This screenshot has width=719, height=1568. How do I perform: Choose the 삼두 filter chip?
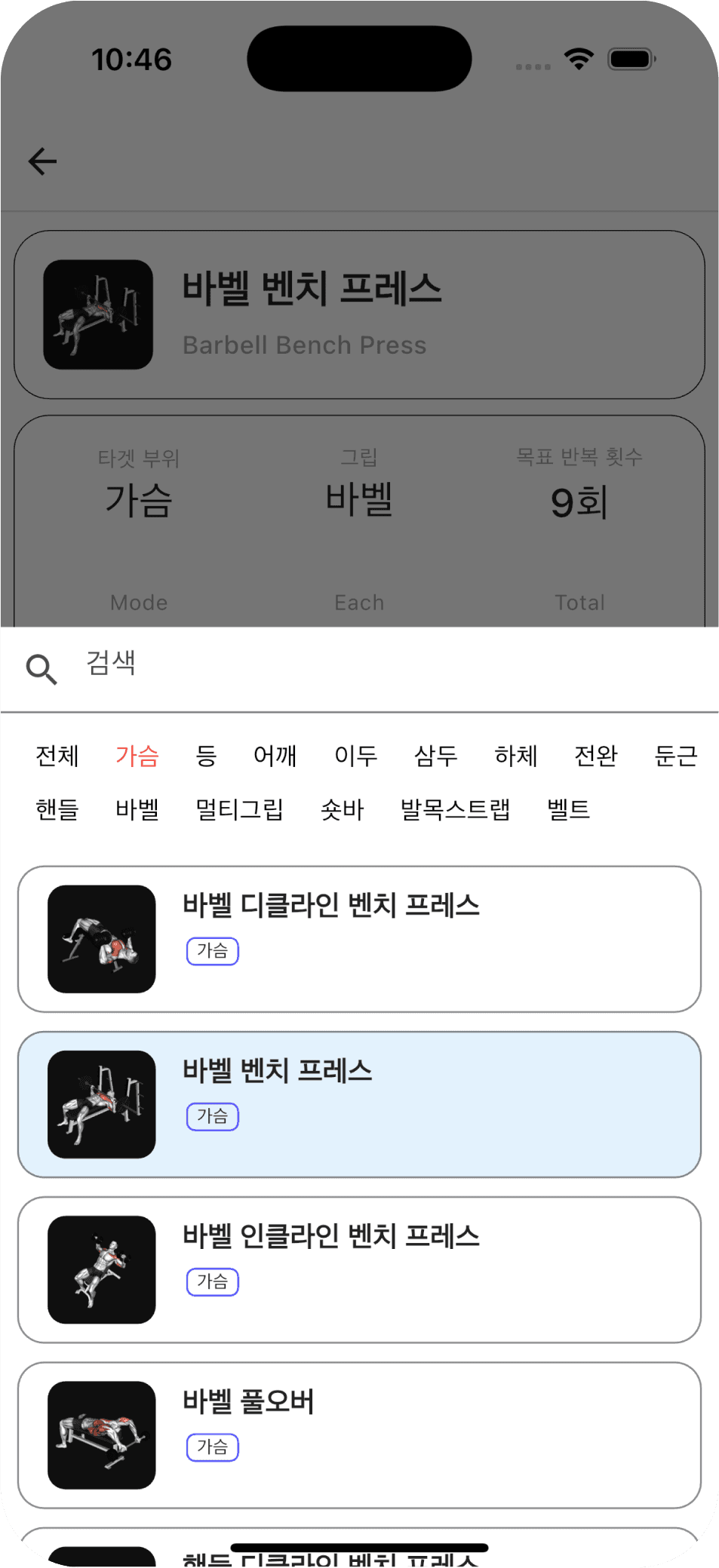(436, 756)
